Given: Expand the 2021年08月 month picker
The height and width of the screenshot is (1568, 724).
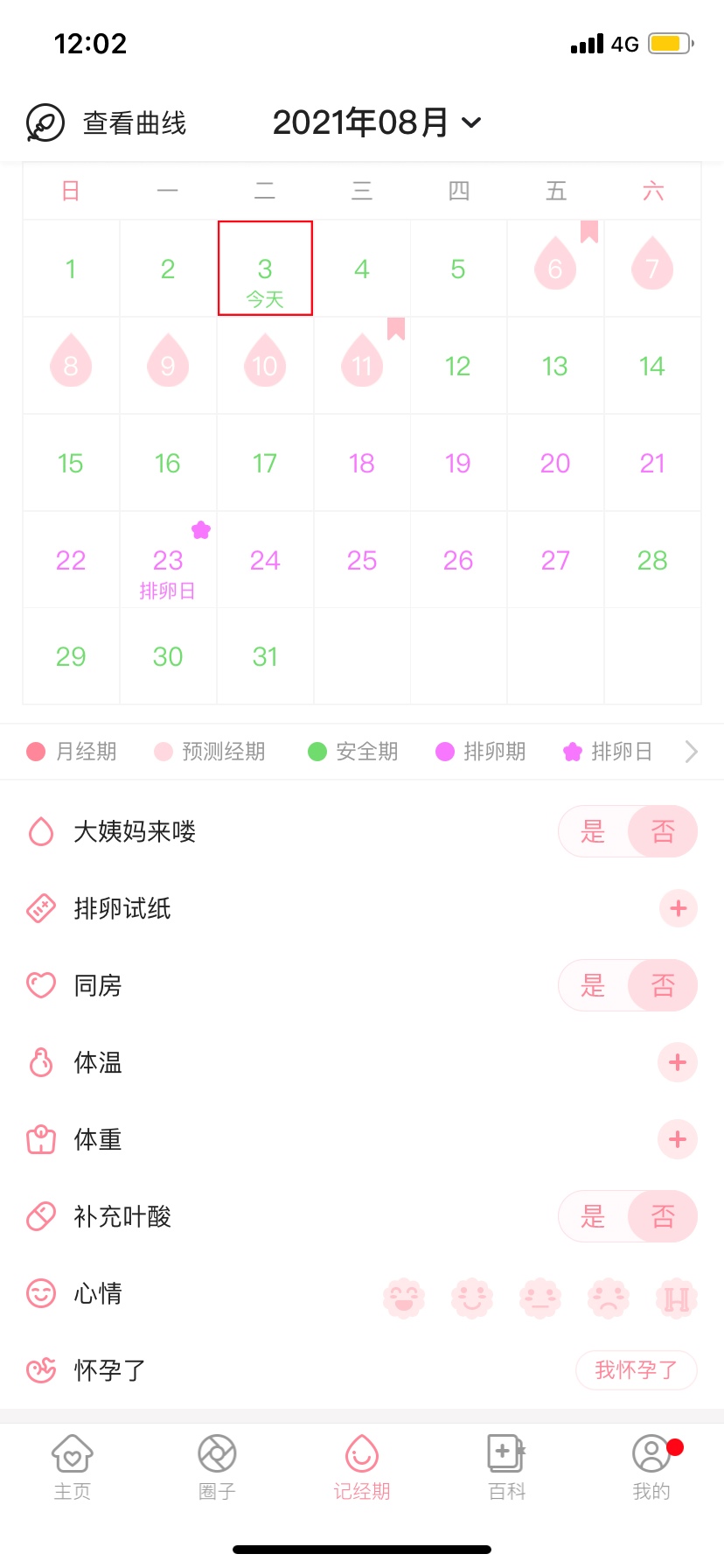Looking at the screenshot, I should pyautogui.click(x=376, y=122).
